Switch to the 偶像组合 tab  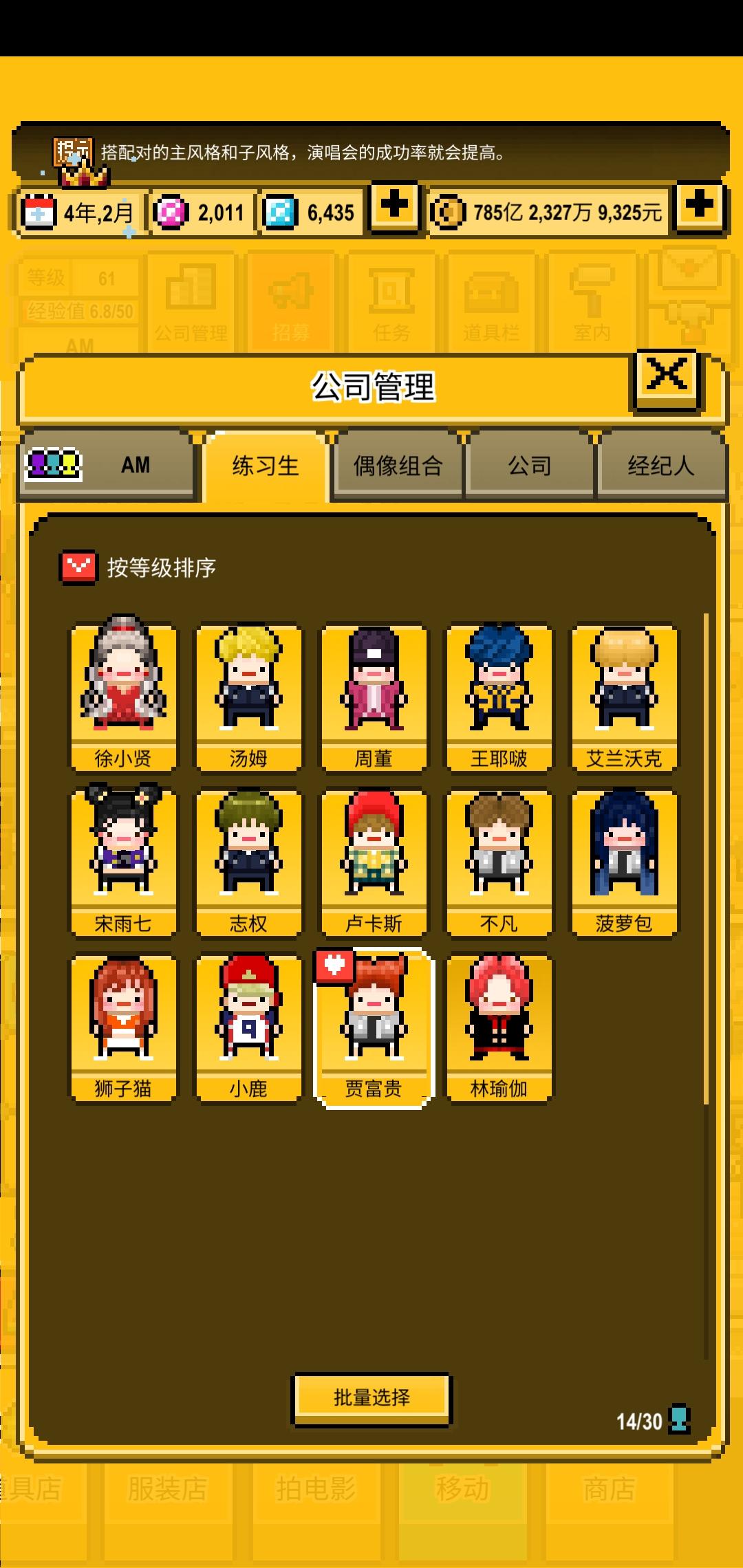click(398, 465)
